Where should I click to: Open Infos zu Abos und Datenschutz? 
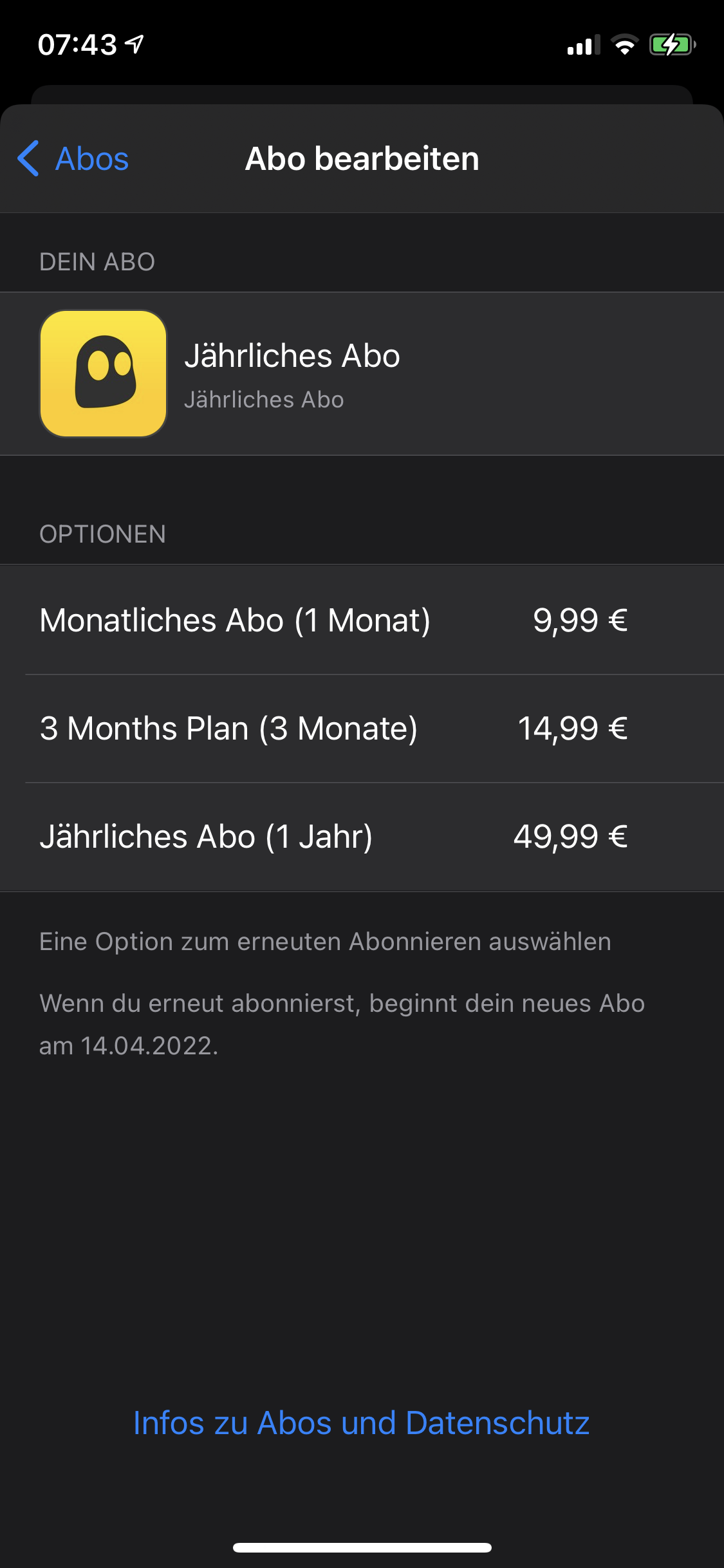click(x=361, y=1423)
